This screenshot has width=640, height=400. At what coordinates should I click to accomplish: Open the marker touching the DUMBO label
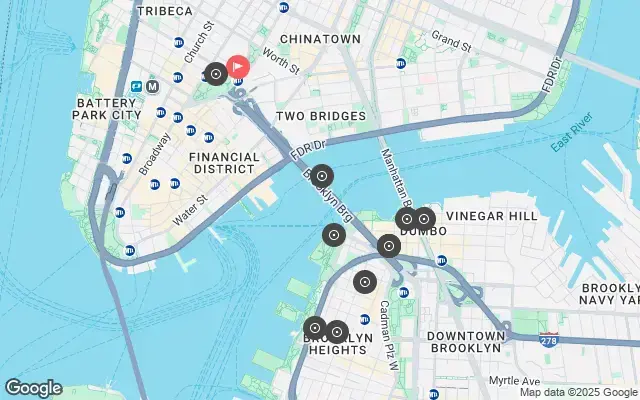(x=424, y=218)
